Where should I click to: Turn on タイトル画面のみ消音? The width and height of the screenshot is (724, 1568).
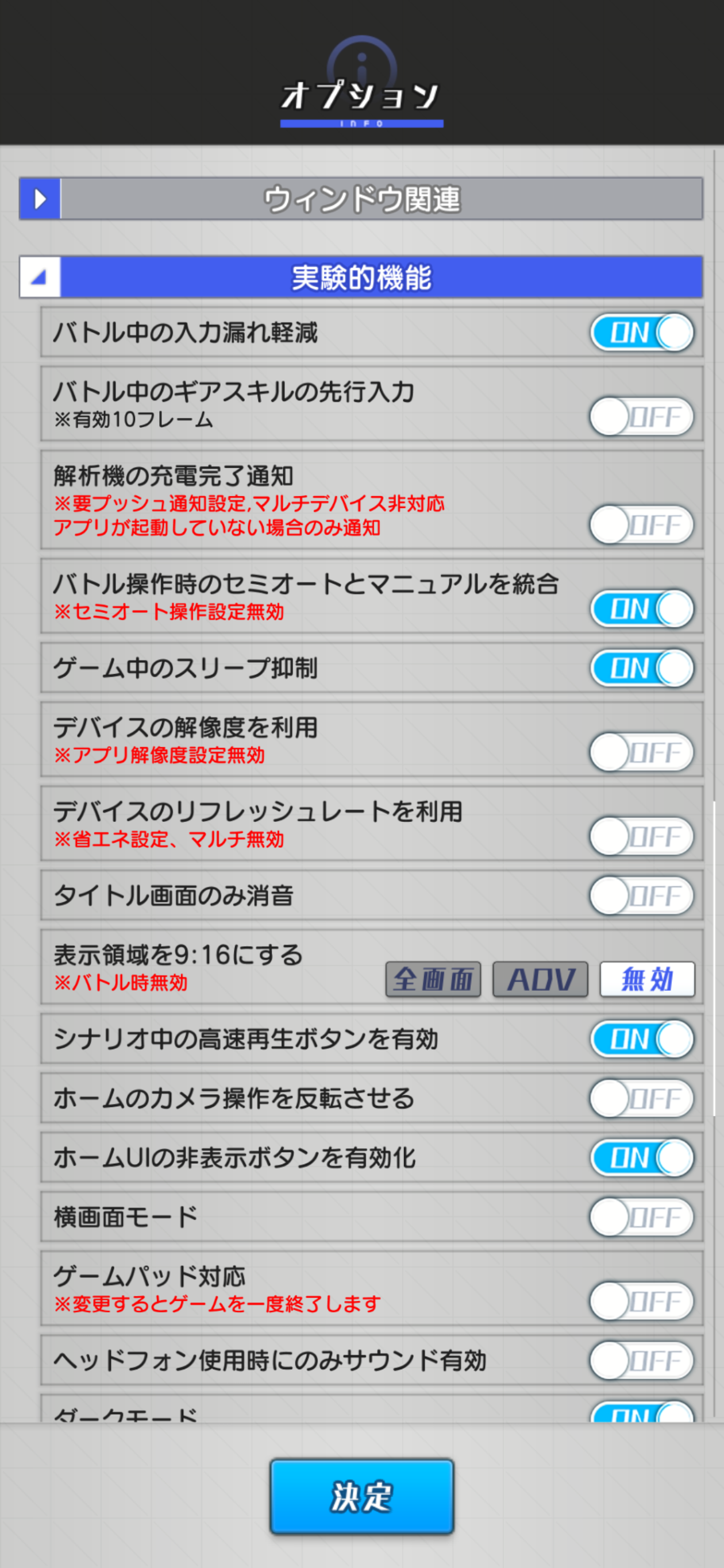[x=642, y=895]
